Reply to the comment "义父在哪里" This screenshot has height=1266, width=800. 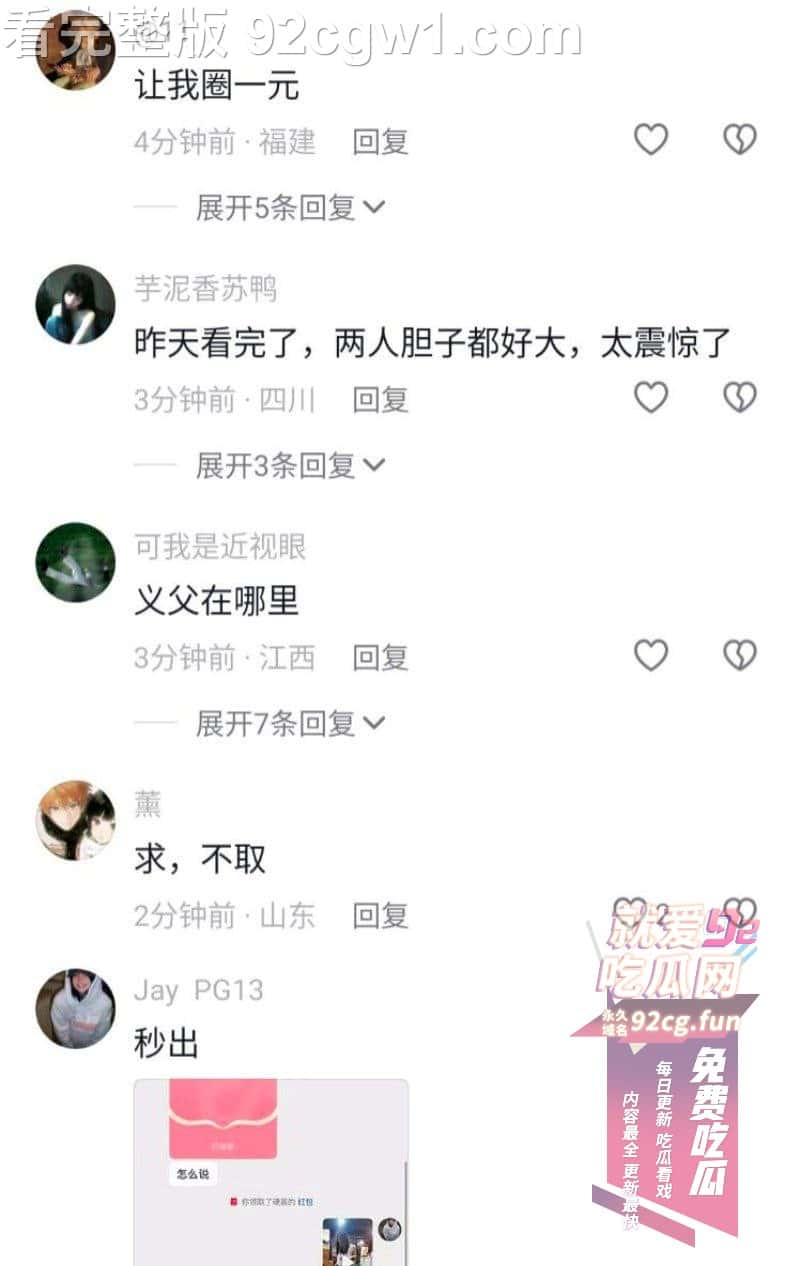pyautogui.click(x=380, y=658)
